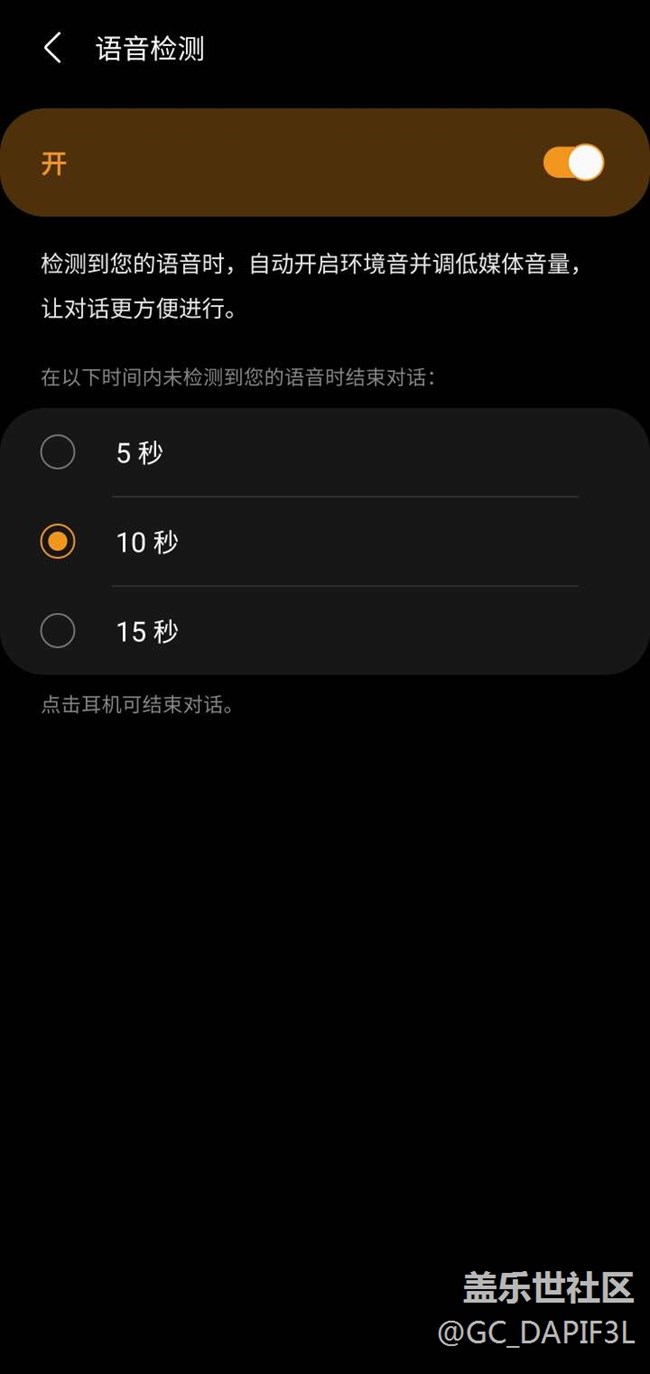Screen dimensions: 650x1374
Task: Set the timeout to 15 秒
Action: click(x=58, y=631)
